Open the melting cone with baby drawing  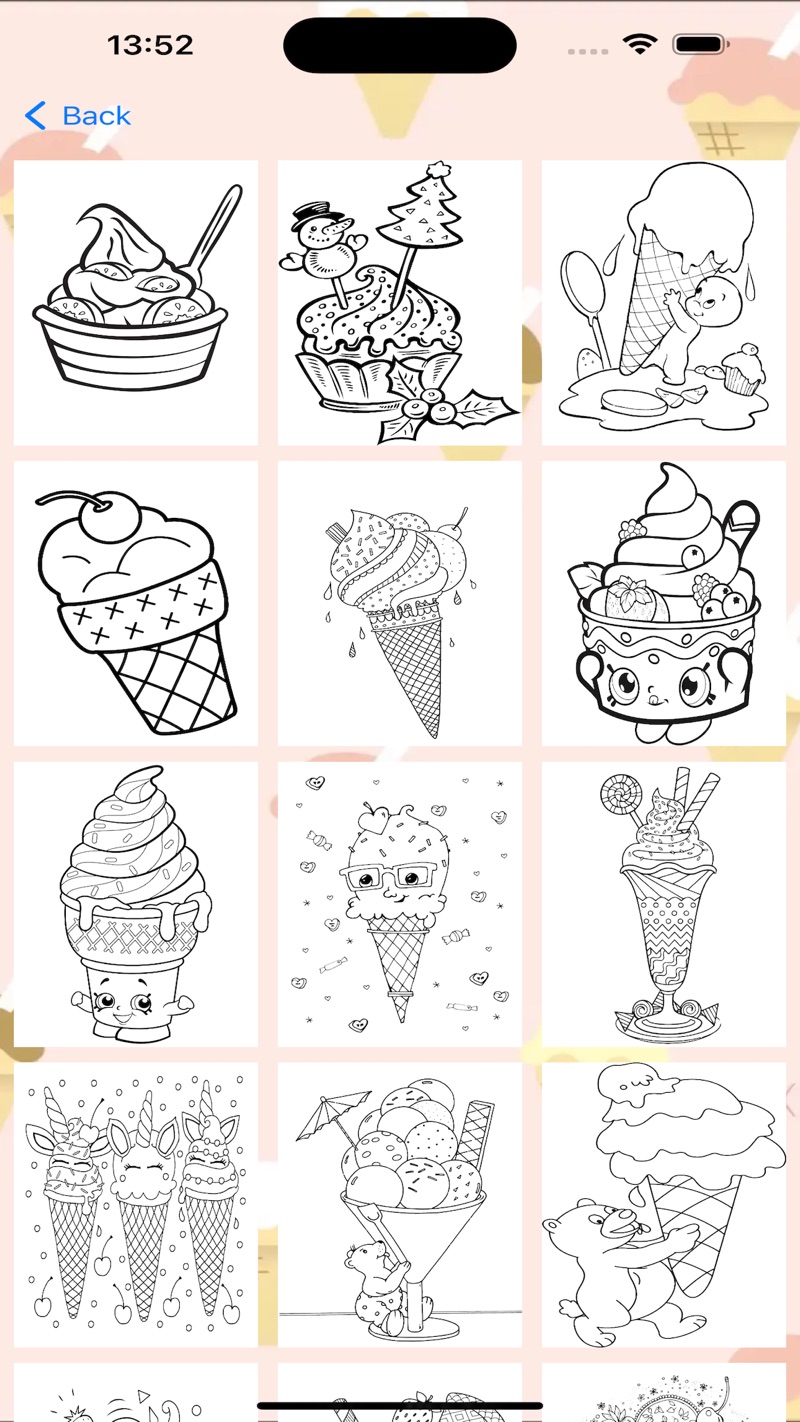(x=664, y=302)
